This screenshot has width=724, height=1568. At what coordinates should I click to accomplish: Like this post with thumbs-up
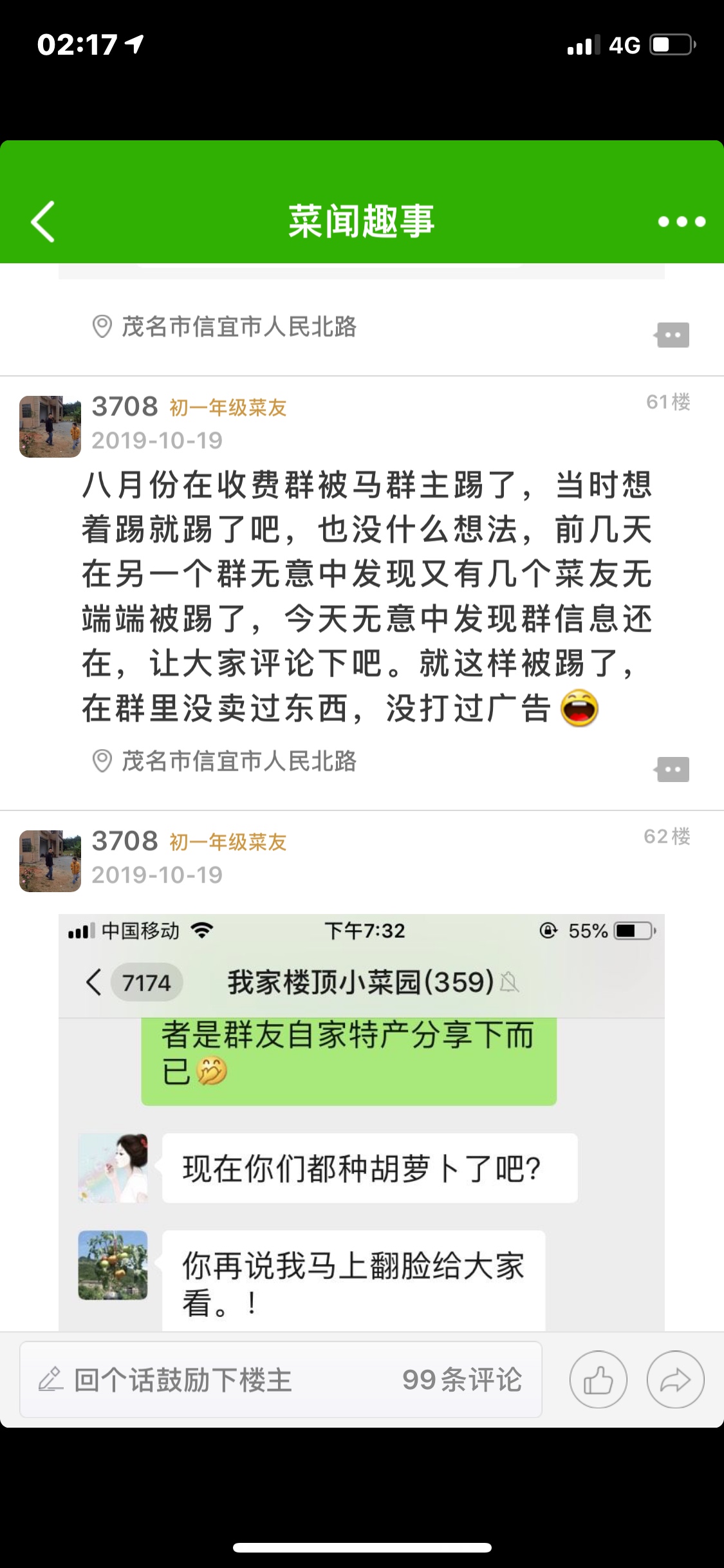[x=598, y=1379]
